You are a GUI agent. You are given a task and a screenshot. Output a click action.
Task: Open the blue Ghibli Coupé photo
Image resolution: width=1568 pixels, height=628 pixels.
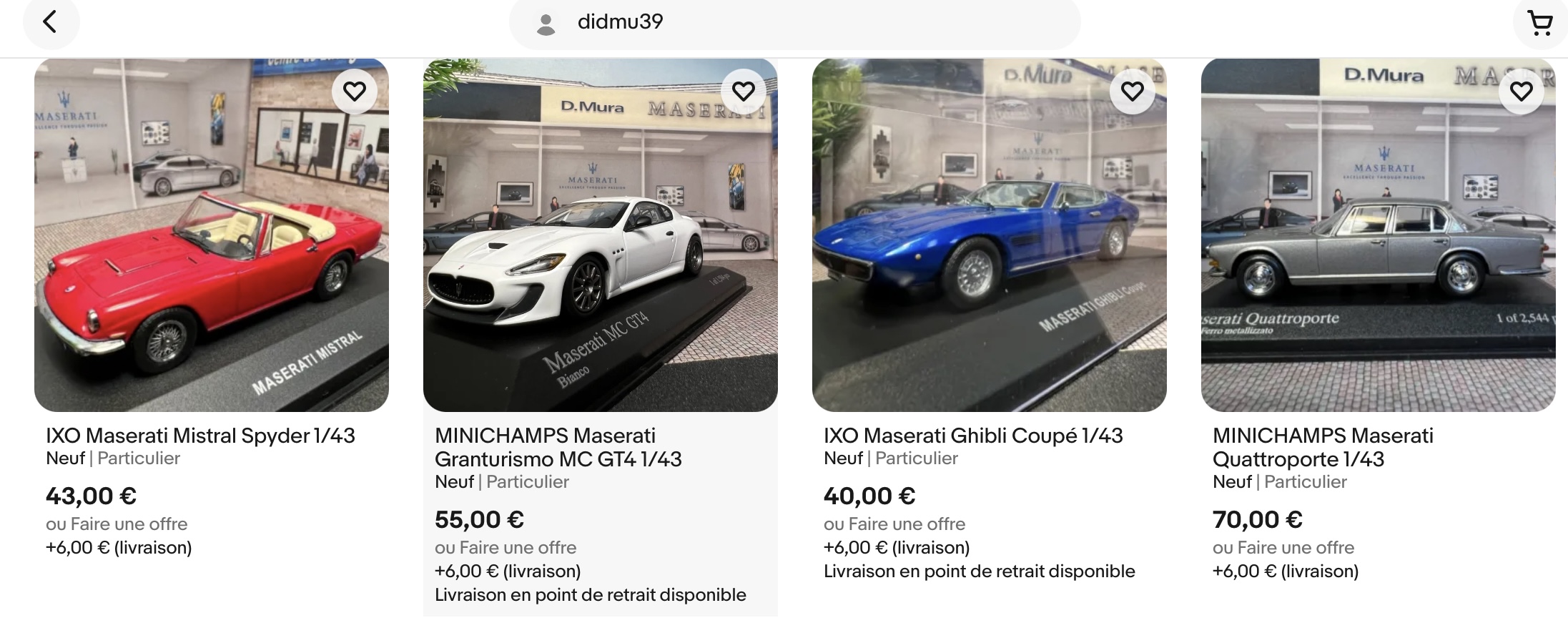click(990, 243)
